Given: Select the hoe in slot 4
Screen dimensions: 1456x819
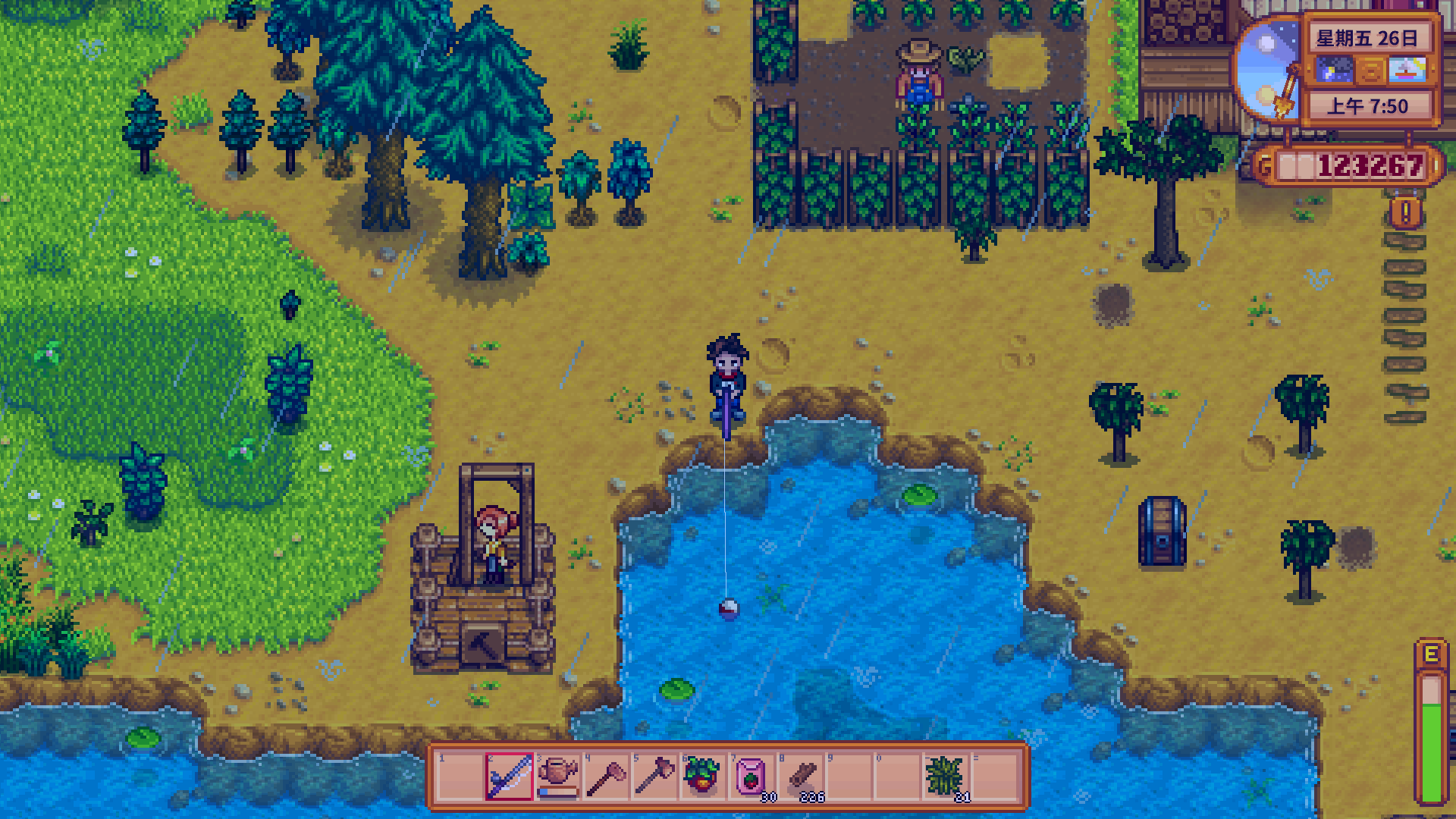Looking at the screenshot, I should (606, 777).
